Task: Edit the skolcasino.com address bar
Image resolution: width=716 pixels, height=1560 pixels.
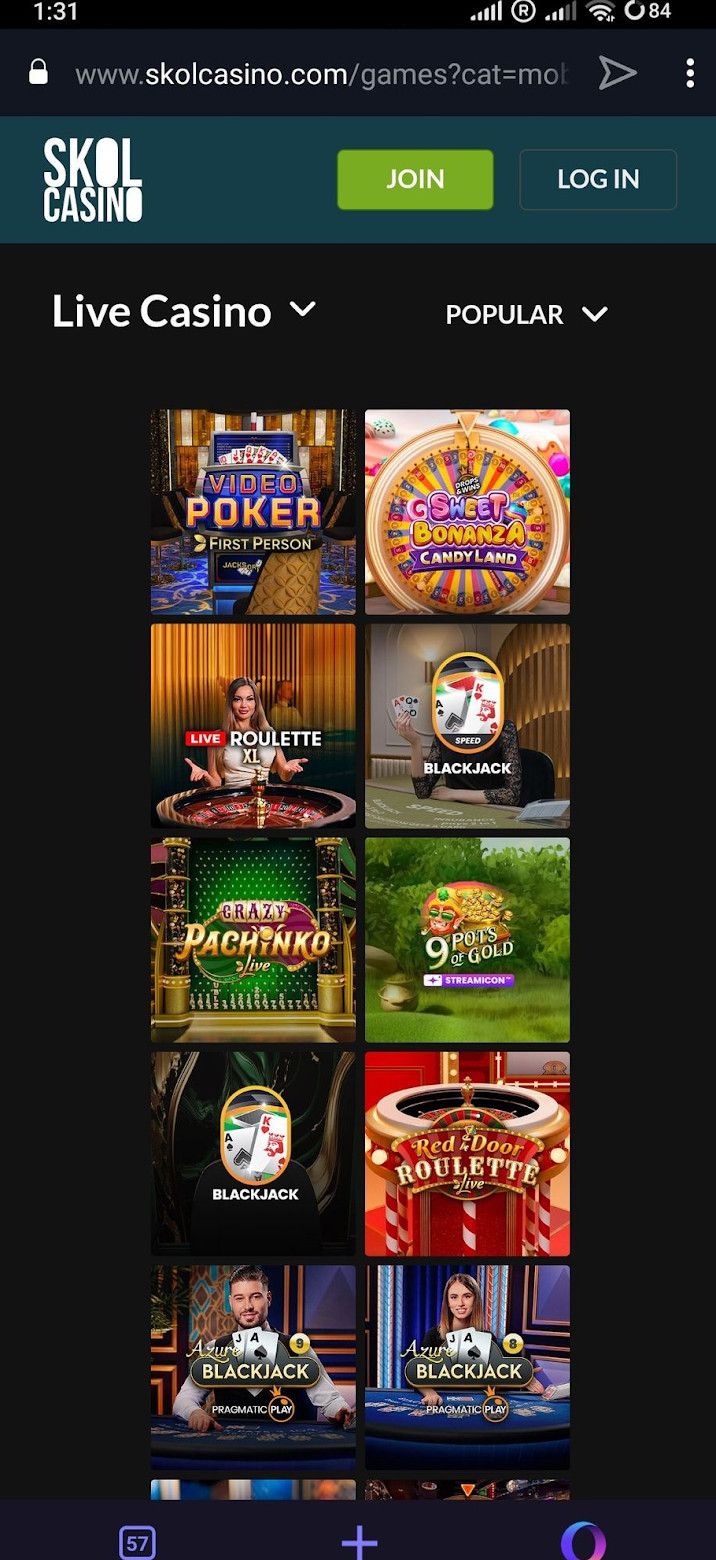Action: (320, 74)
